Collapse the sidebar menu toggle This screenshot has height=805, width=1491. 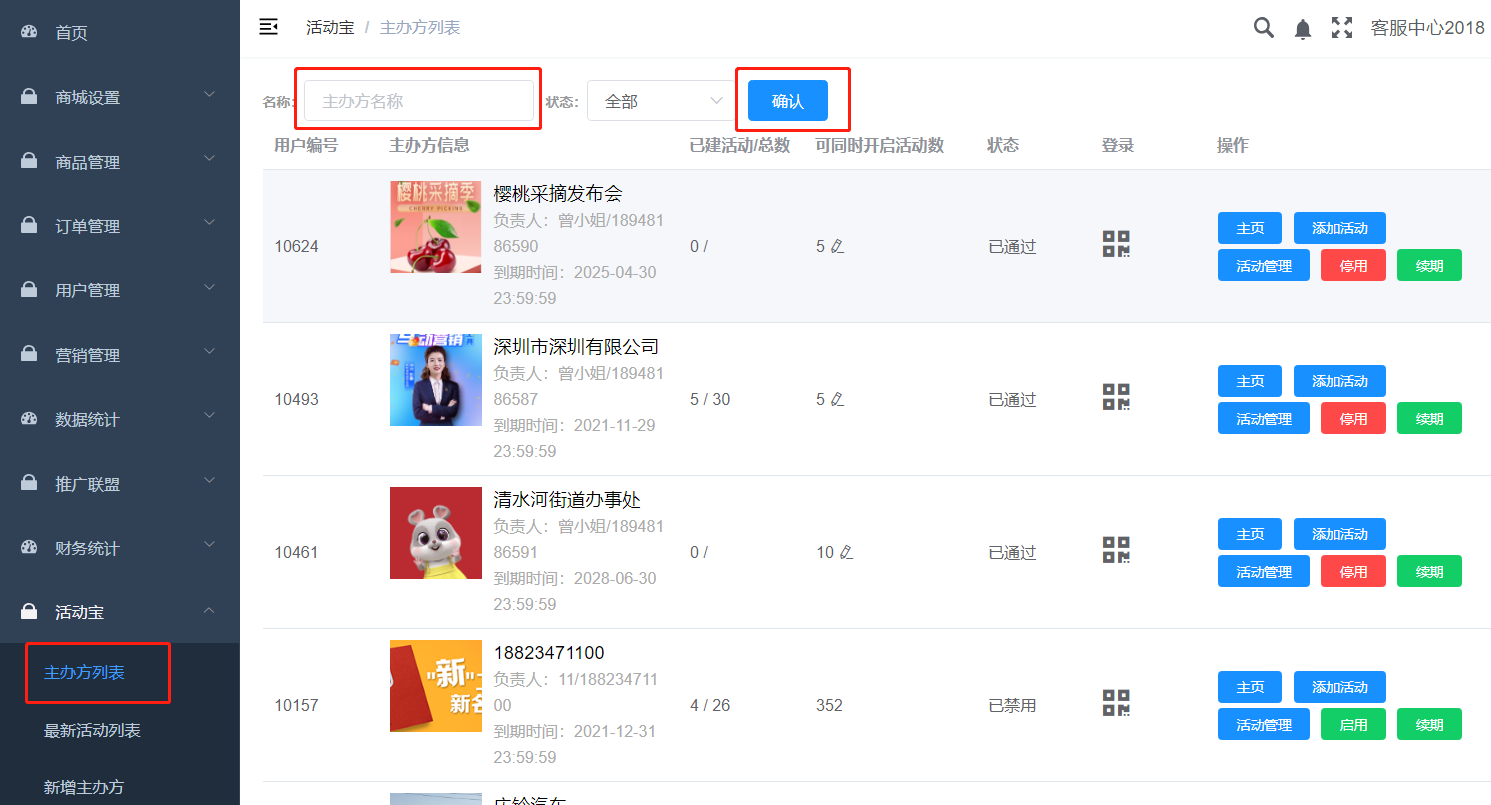[268, 27]
